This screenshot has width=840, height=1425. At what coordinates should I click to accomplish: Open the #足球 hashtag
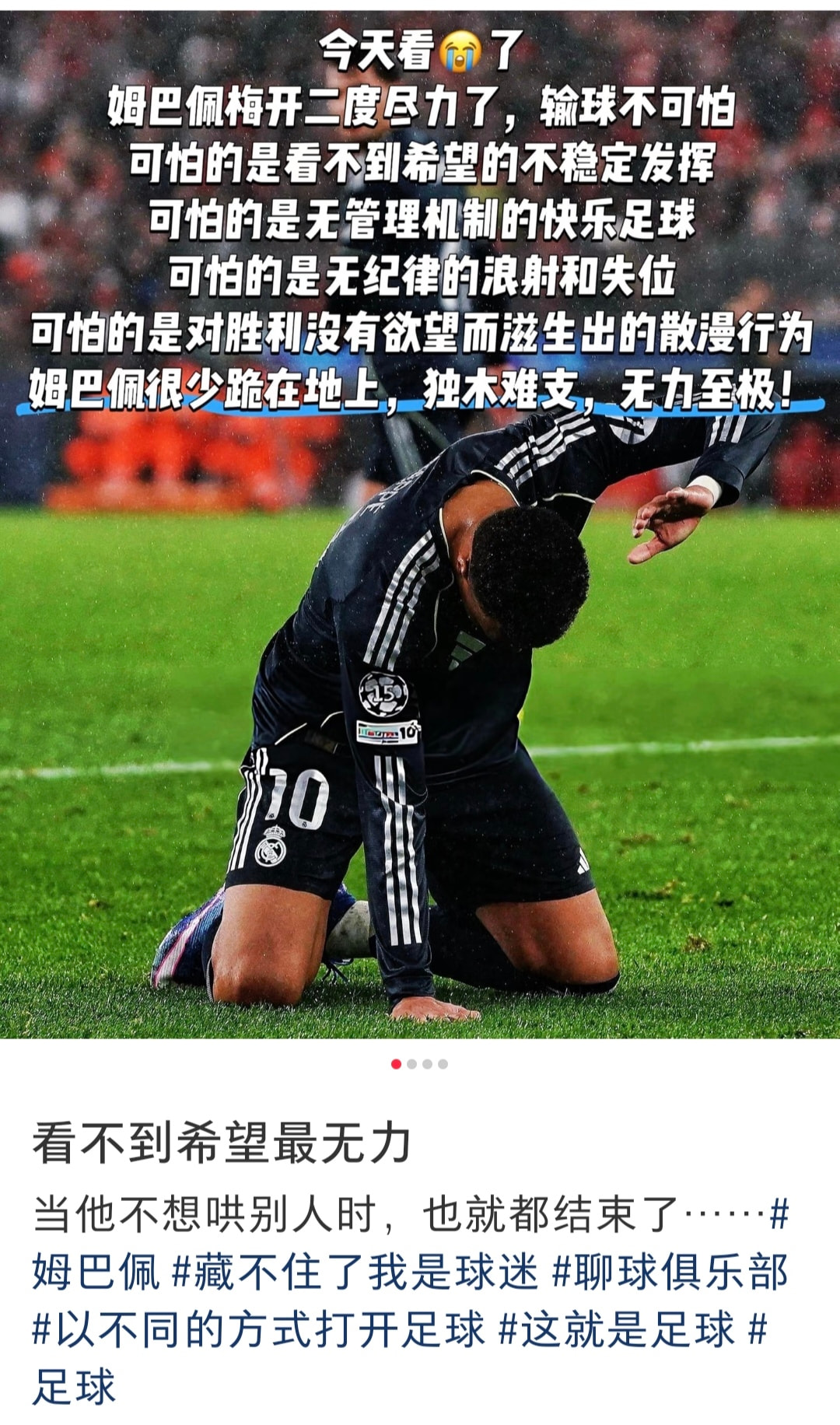click(x=74, y=1386)
